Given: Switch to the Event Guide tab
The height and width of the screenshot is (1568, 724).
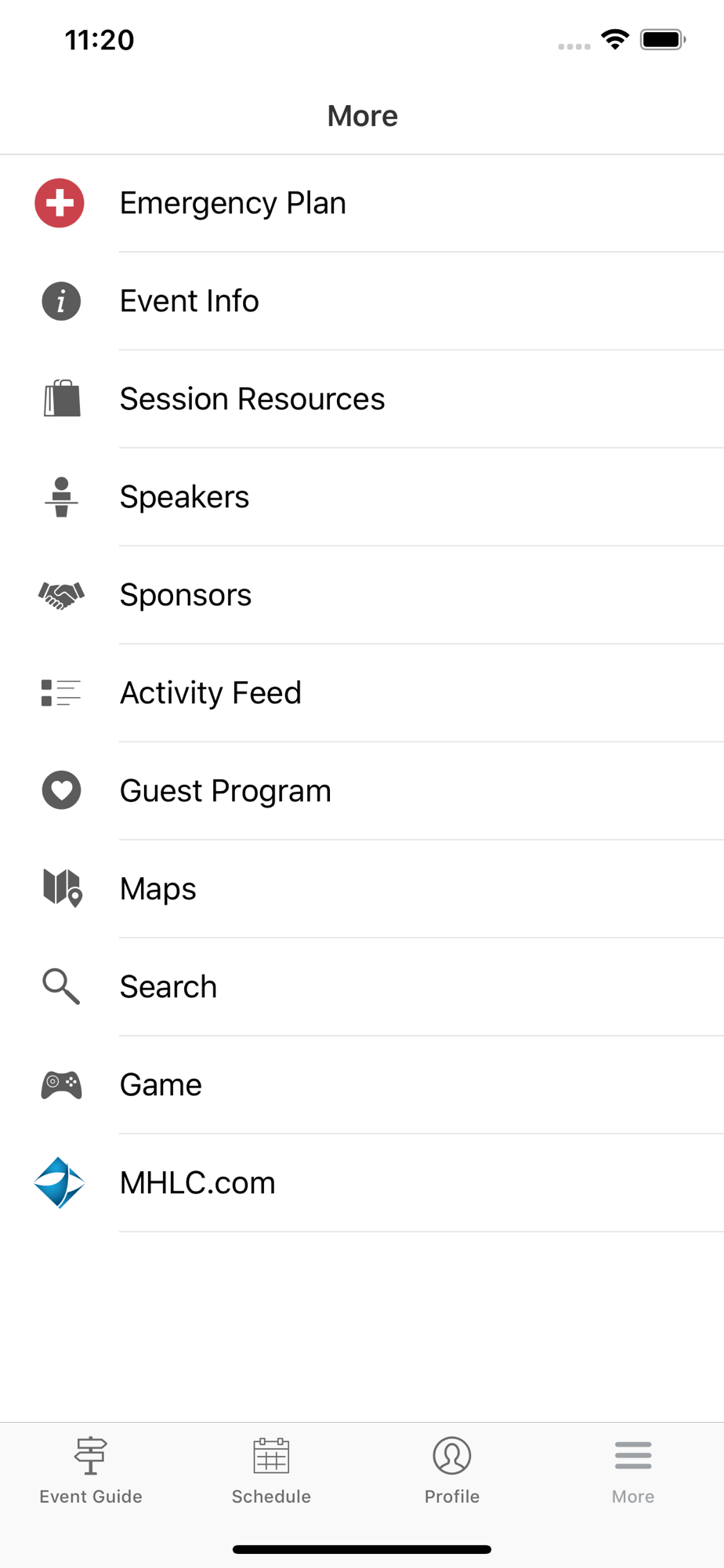Looking at the screenshot, I should pyautogui.click(x=91, y=1471).
